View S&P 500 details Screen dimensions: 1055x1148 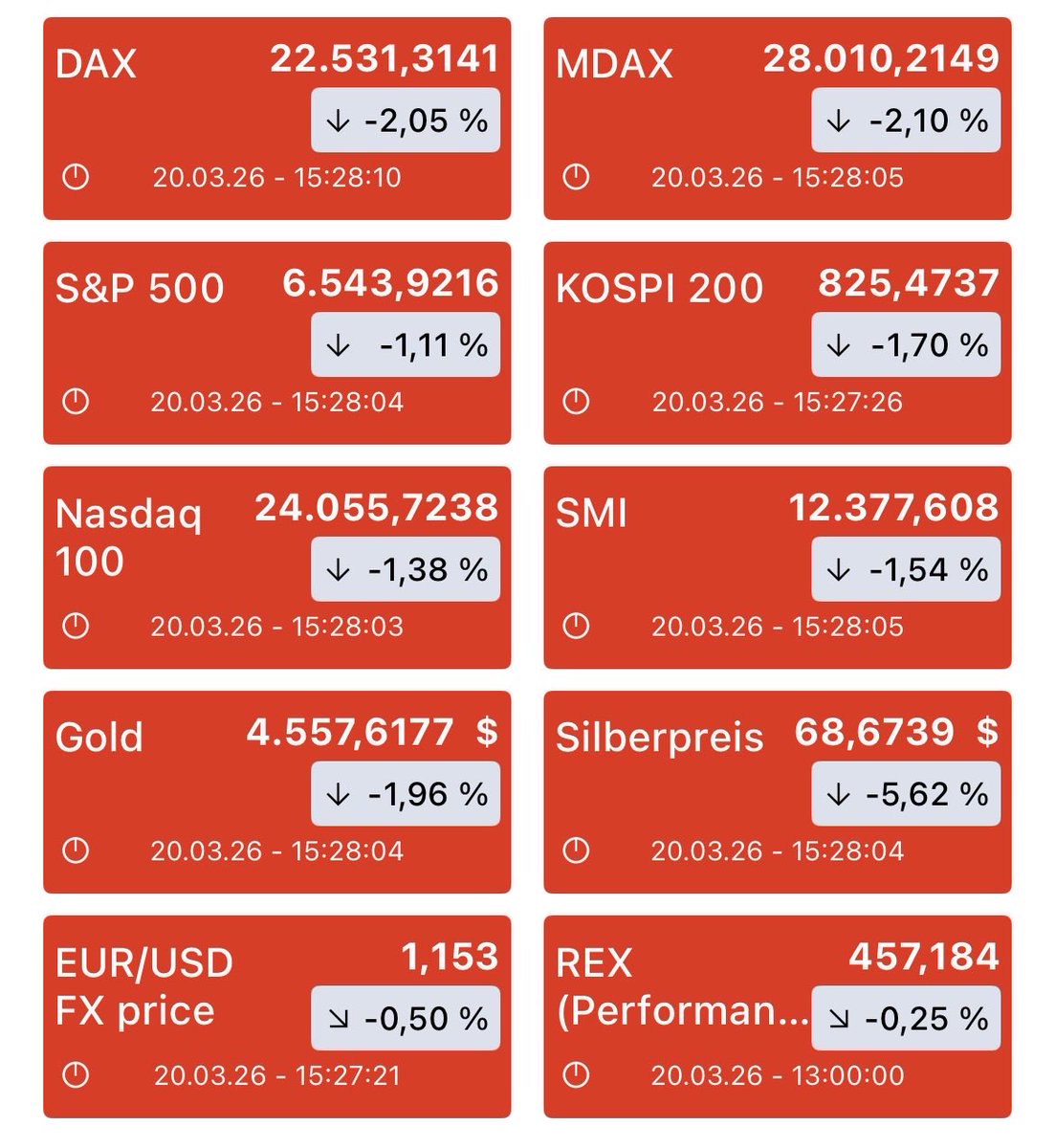(276, 342)
